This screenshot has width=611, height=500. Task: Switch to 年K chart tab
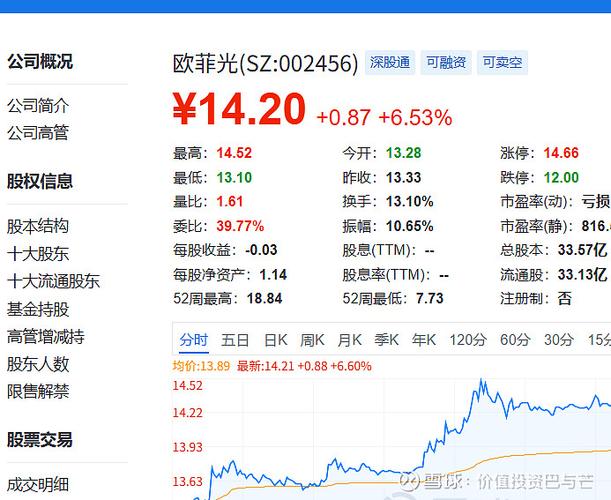coord(424,340)
